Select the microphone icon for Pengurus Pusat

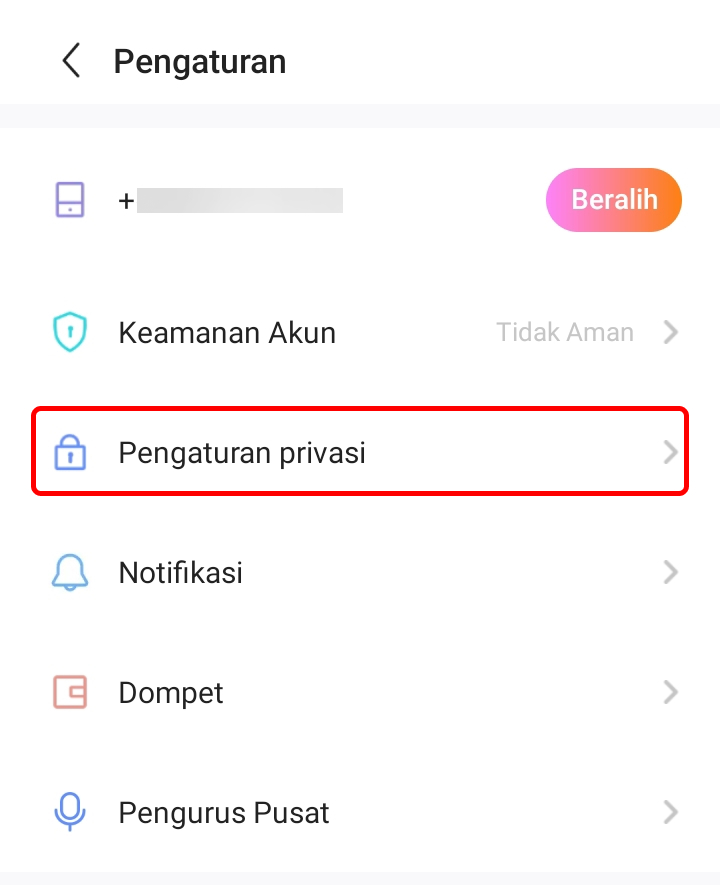[69, 812]
